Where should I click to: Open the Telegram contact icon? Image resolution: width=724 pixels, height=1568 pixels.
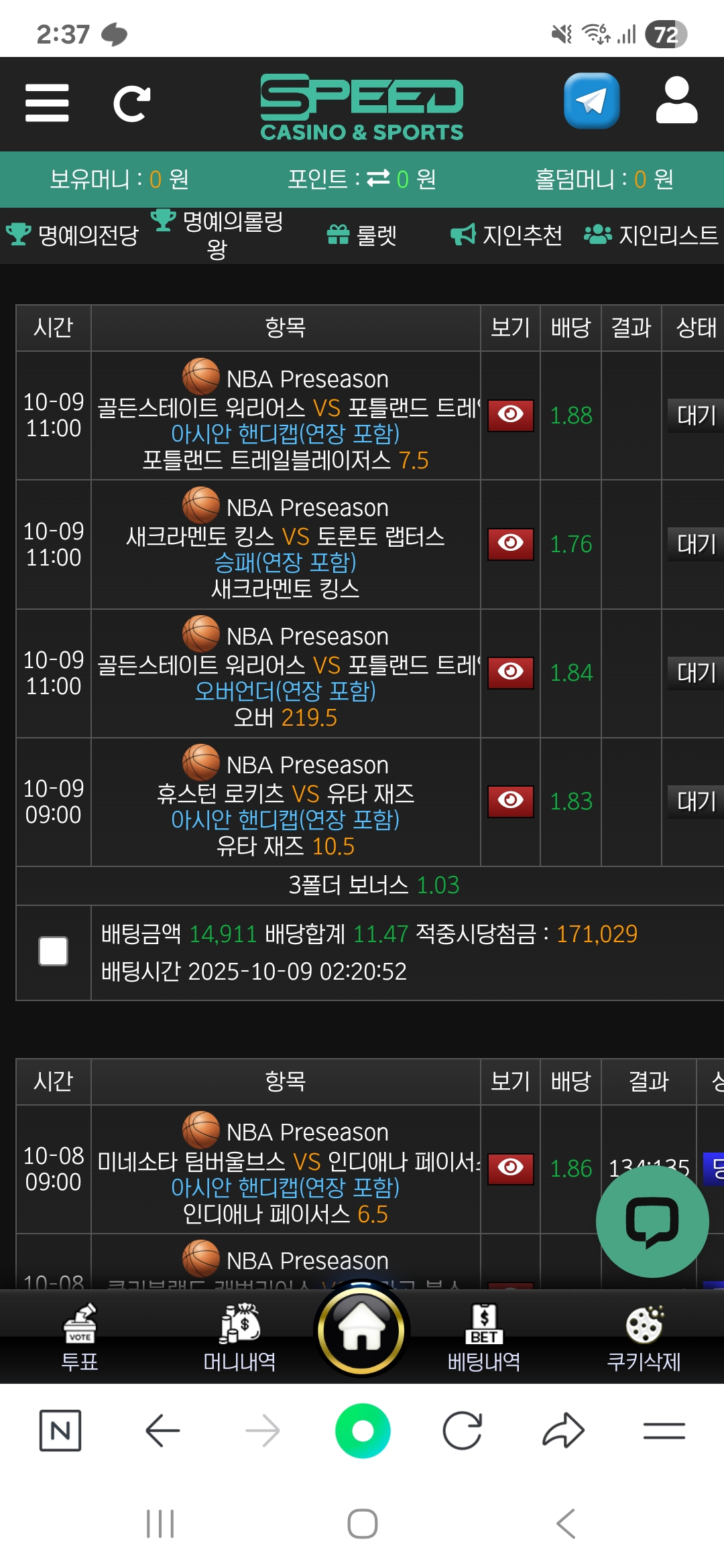point(591,101)
